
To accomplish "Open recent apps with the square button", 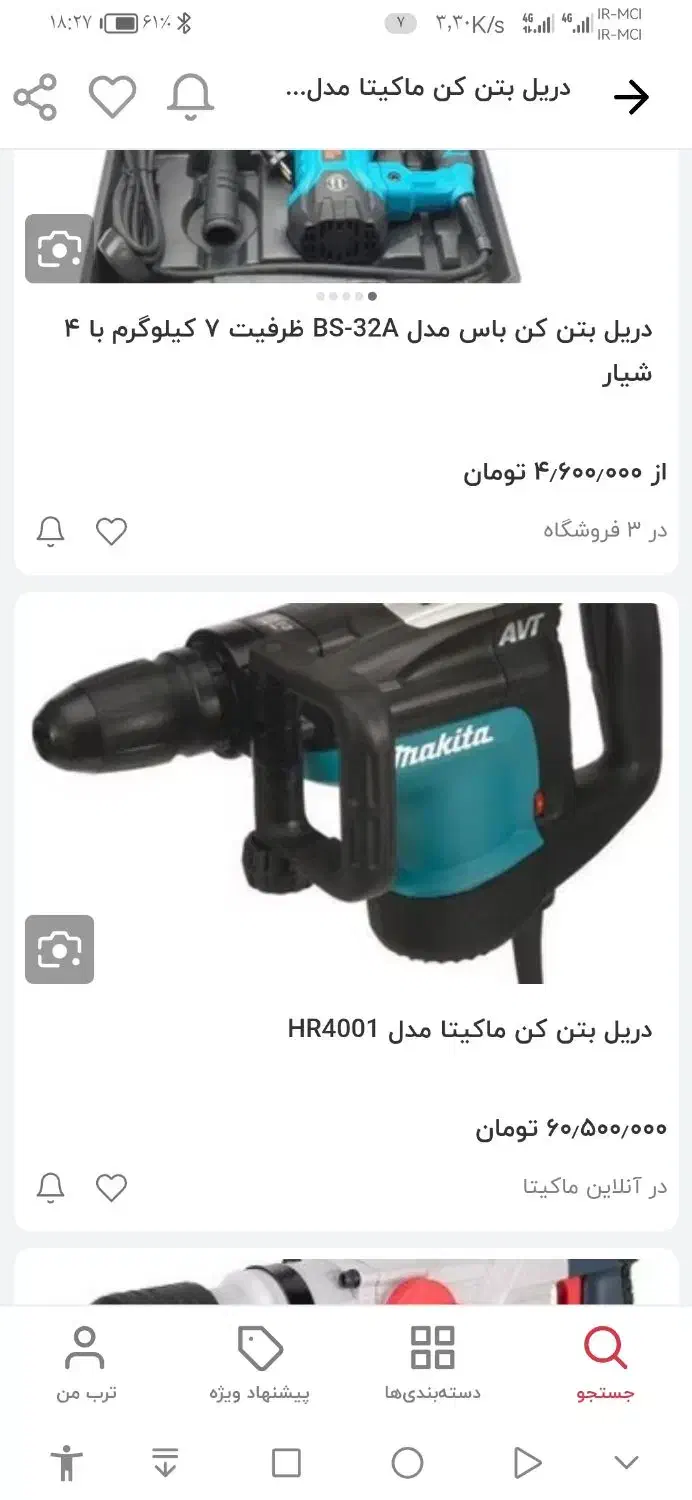I will click(286, 1463).
